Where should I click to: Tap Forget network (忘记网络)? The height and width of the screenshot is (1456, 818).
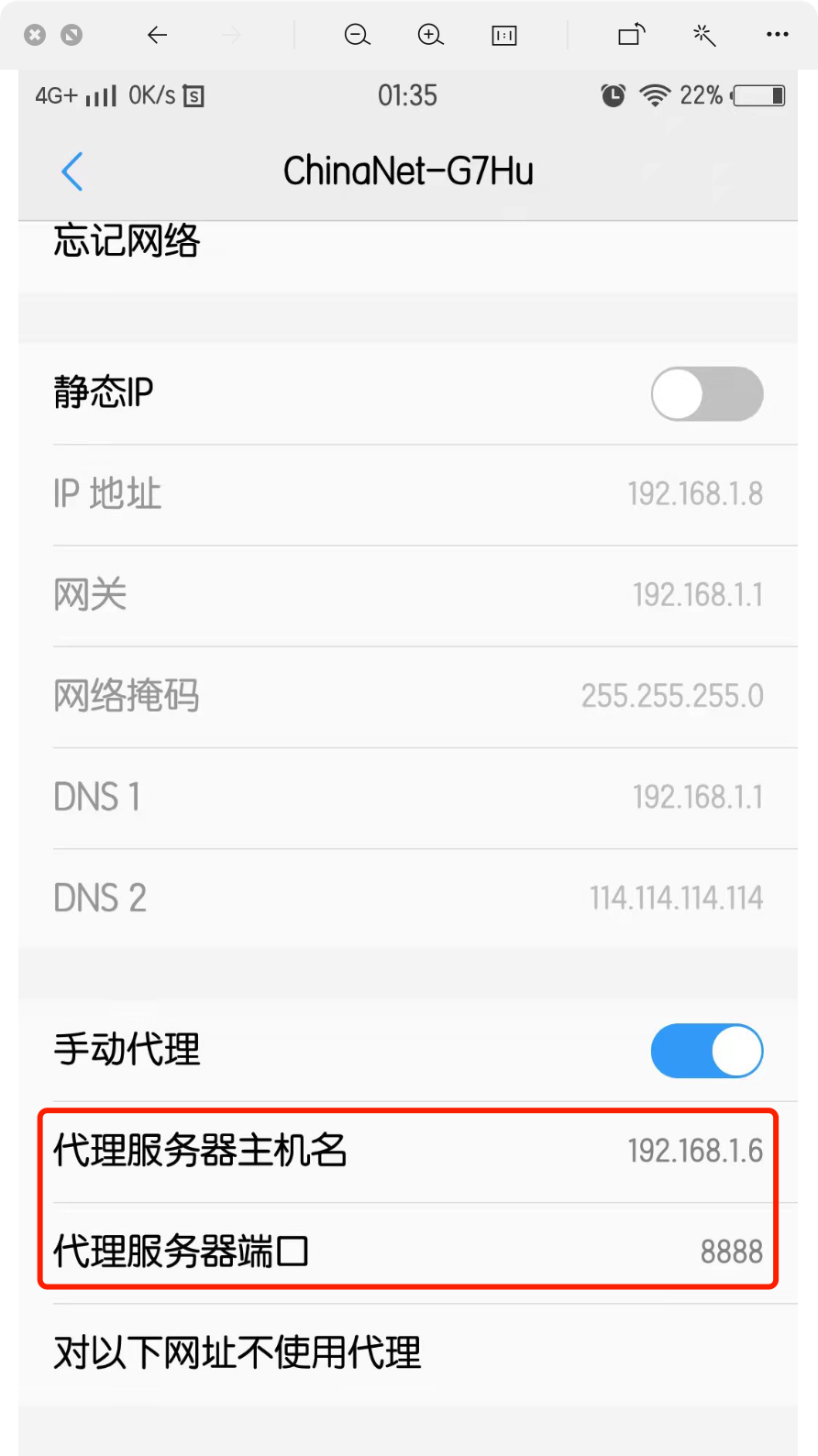click(127, 241)
